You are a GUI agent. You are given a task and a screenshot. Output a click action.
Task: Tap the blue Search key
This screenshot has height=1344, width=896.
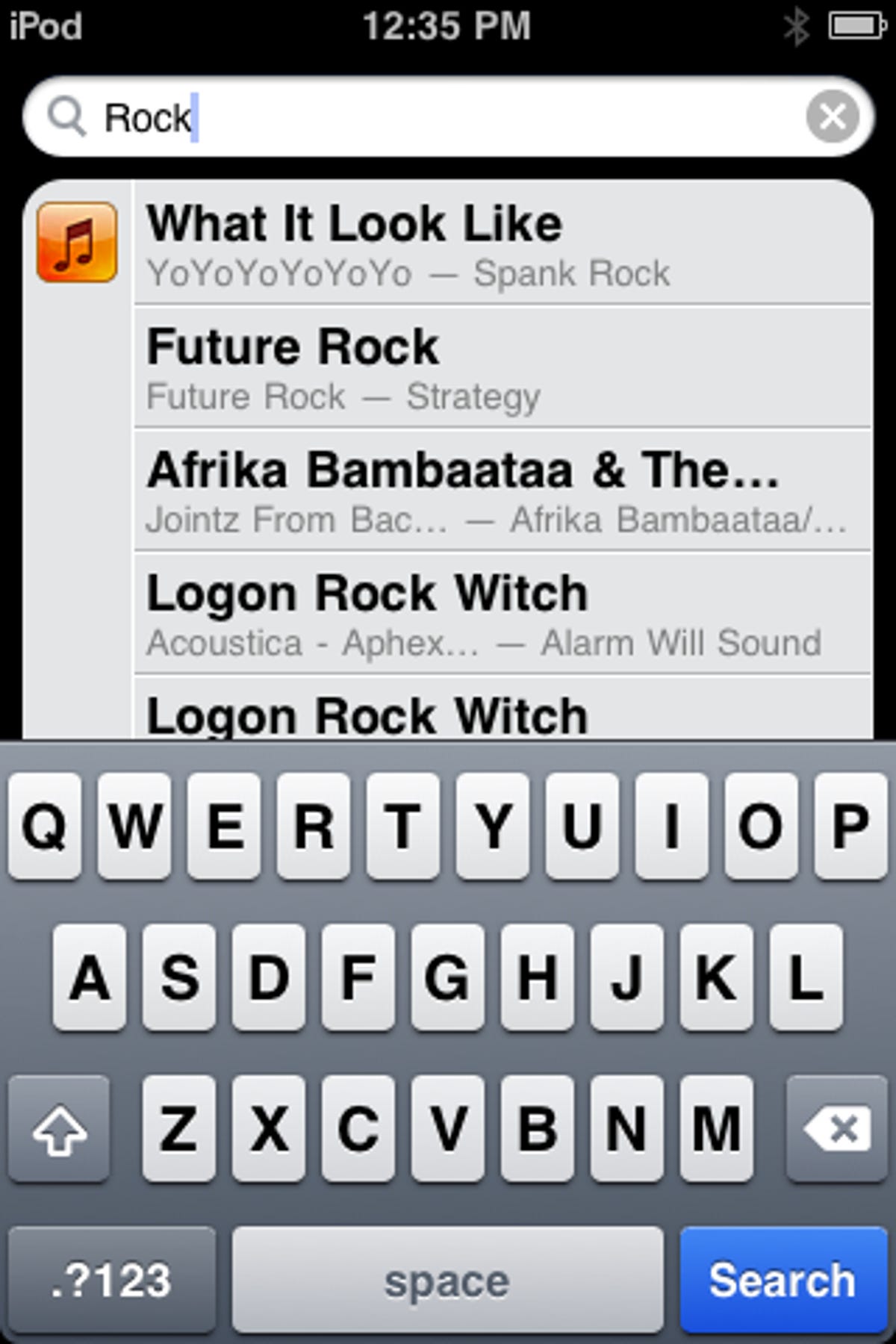tap(783, 1280)
